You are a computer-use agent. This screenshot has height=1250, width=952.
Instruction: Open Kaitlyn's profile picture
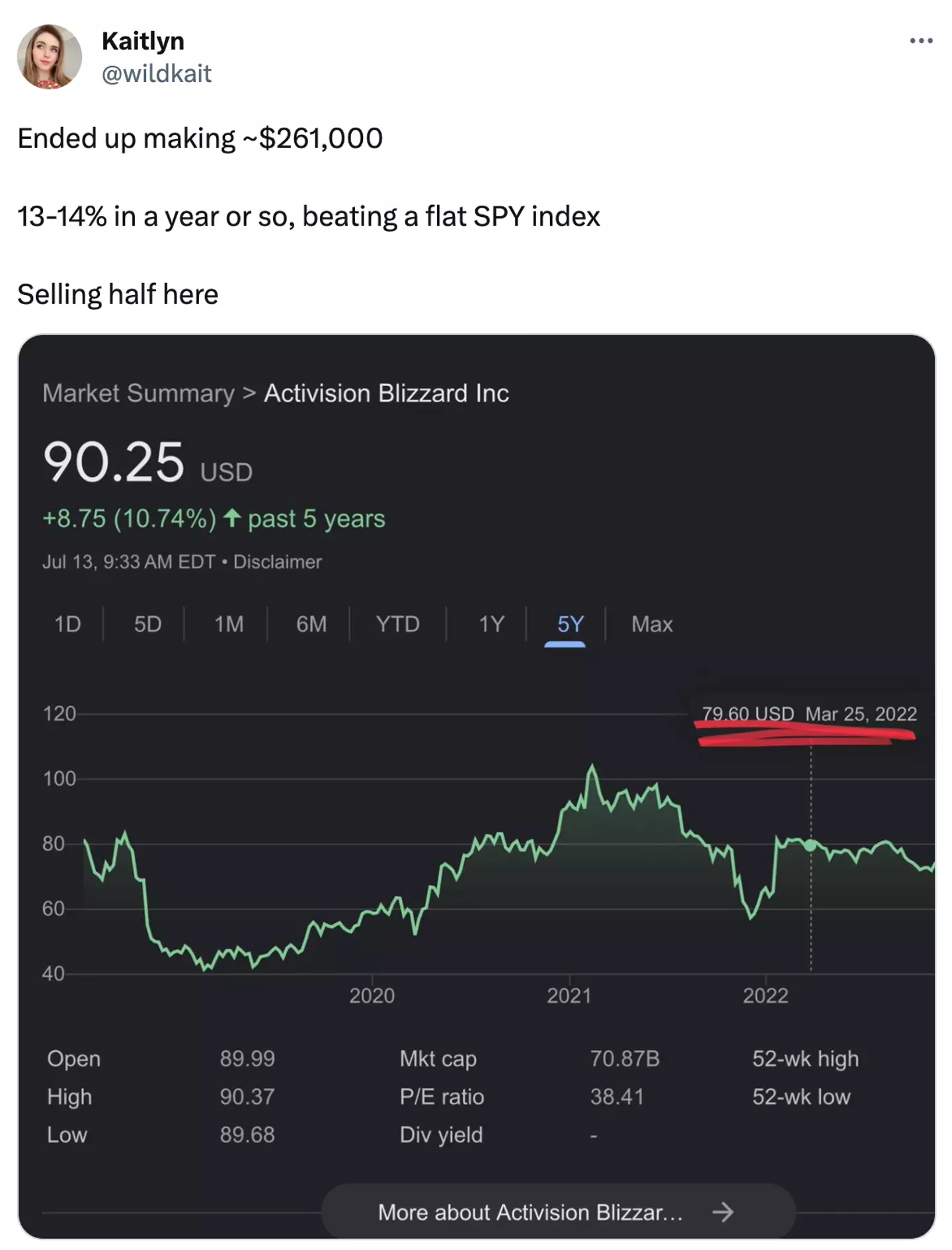click(50, 57)
